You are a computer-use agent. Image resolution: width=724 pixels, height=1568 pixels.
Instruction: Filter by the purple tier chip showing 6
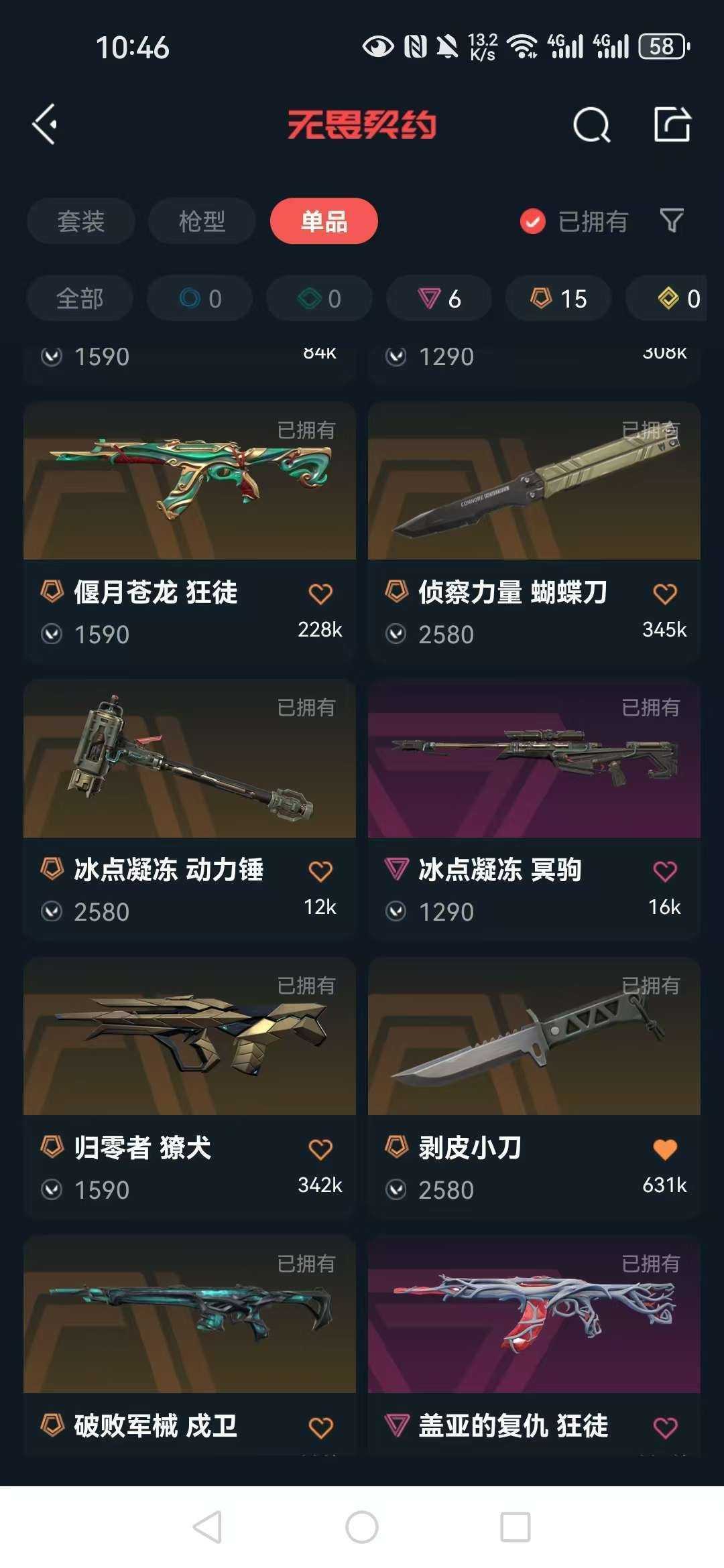439,298
